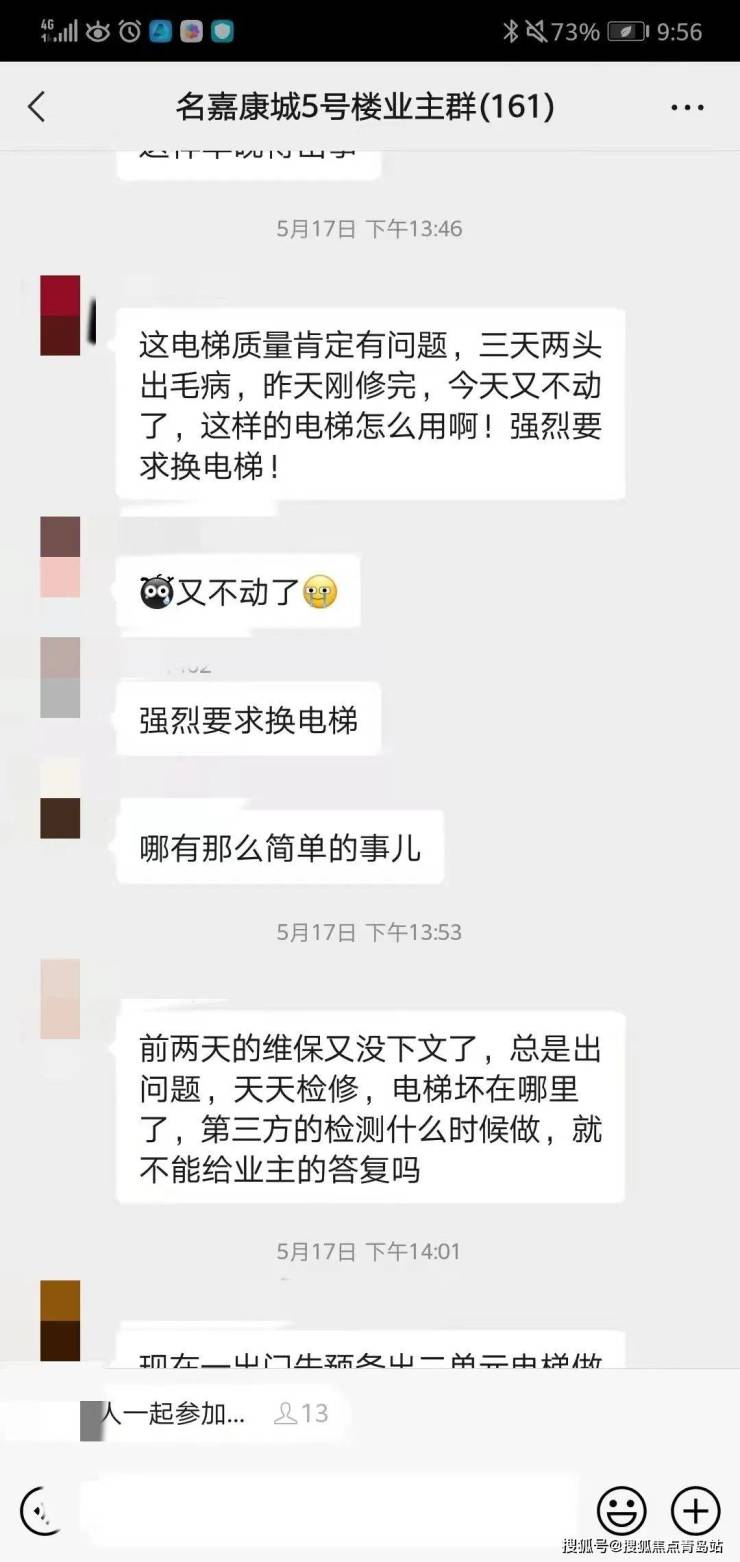Open the avatar of the member who sent 又不动了
Image resolution: width=740 pixels, height=1562 pixels.
(60, 557)
